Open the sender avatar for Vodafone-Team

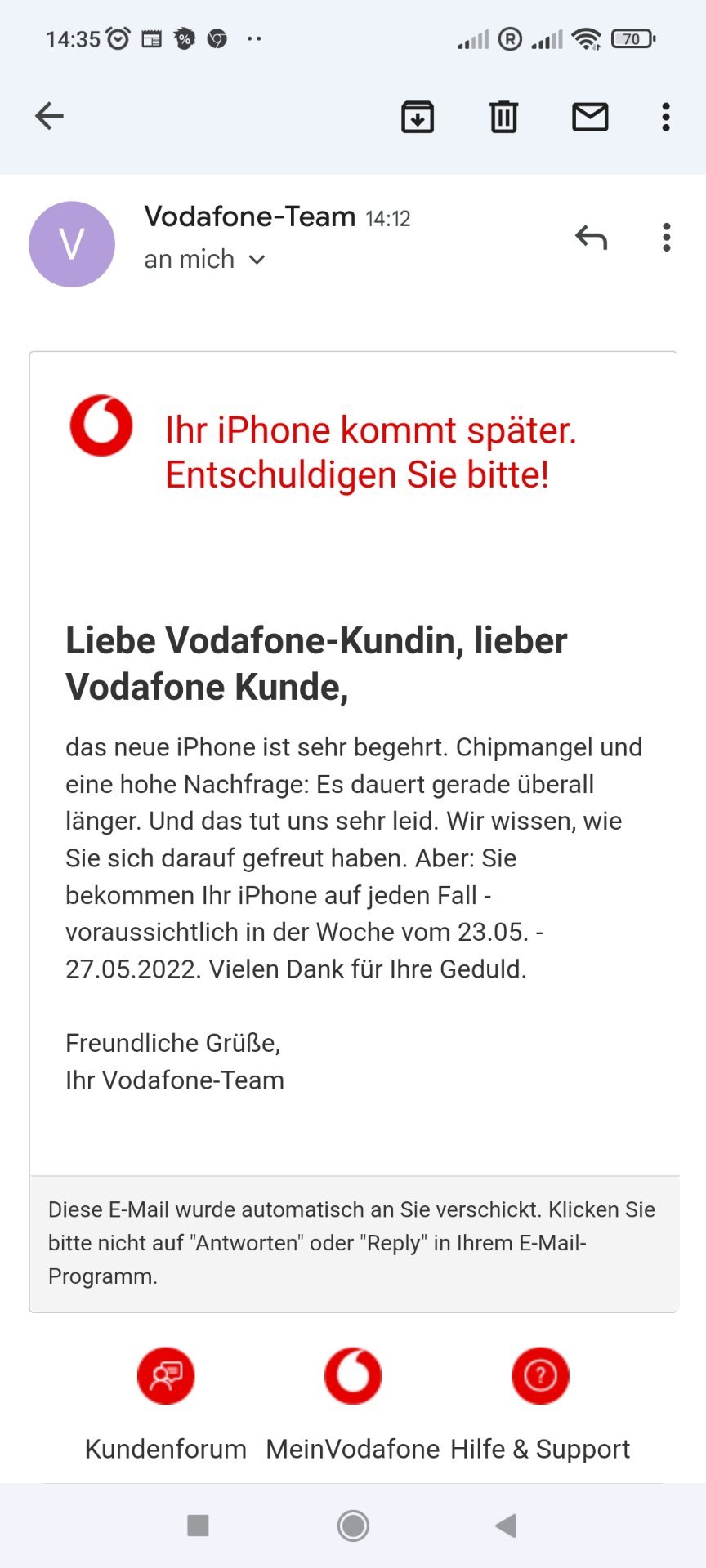tap(72, 244)
